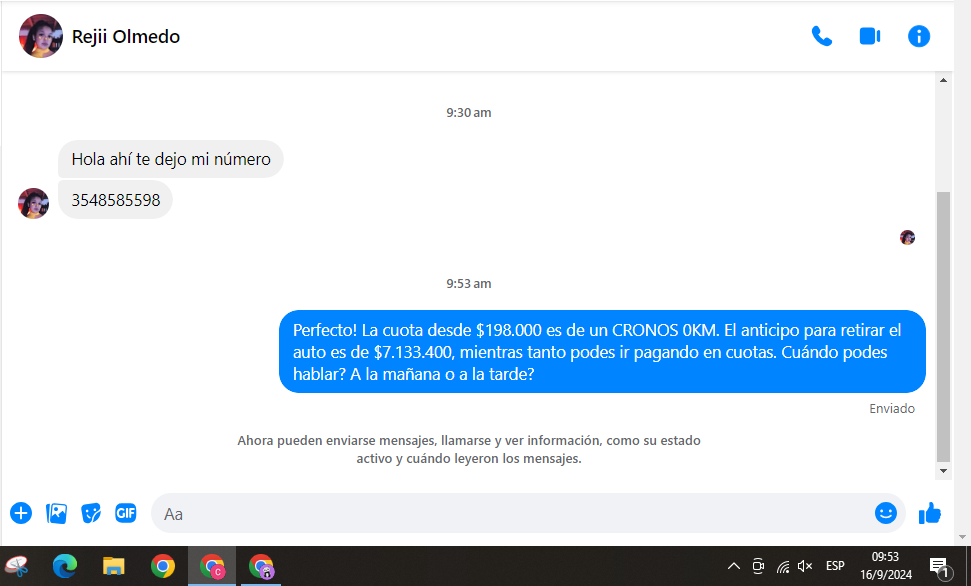The height and width of the screenshot is (586, 971).
Task: Start a video call with Rejii Olmedo
Action: click(x=869, y=37)
